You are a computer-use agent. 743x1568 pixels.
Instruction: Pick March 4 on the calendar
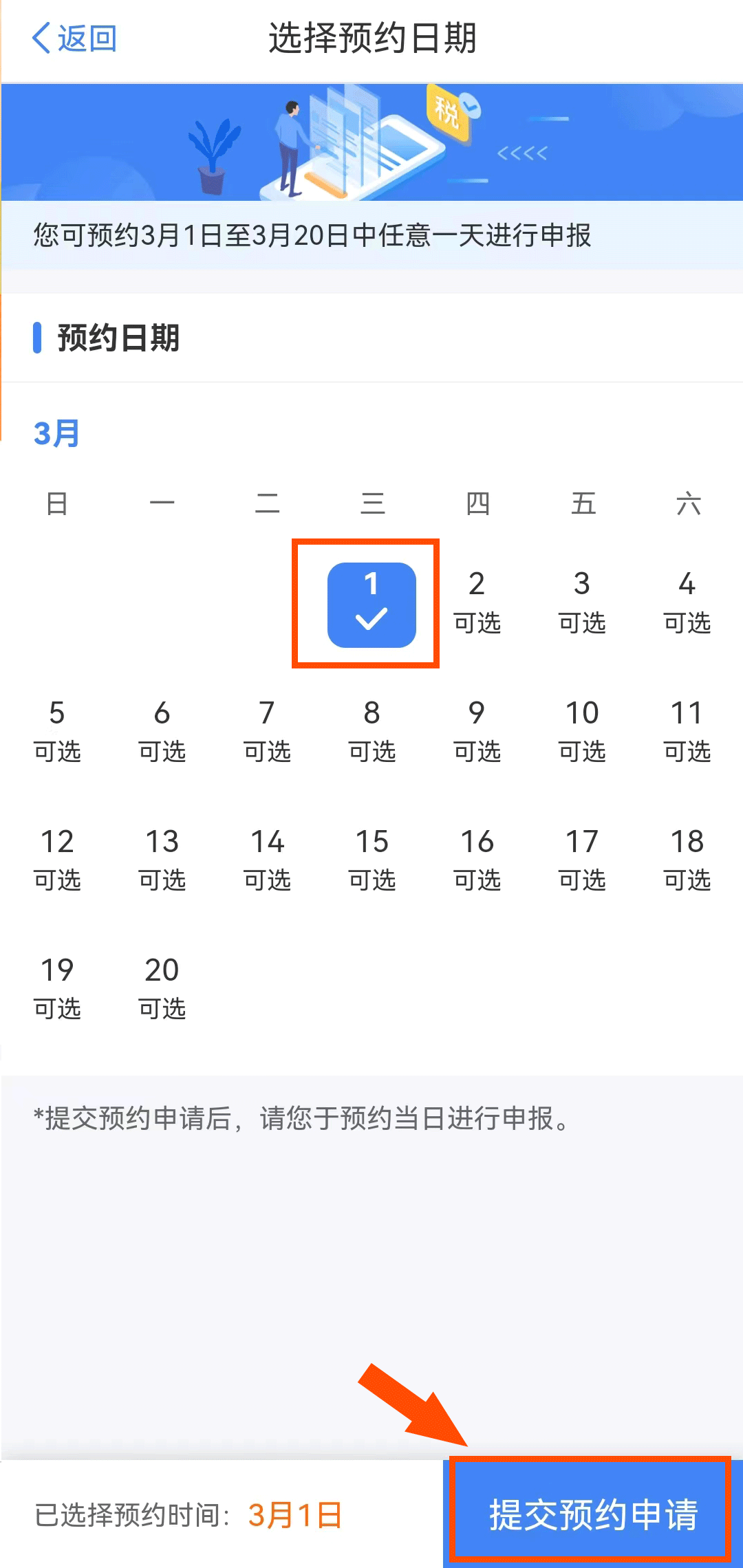pos(687,602)
